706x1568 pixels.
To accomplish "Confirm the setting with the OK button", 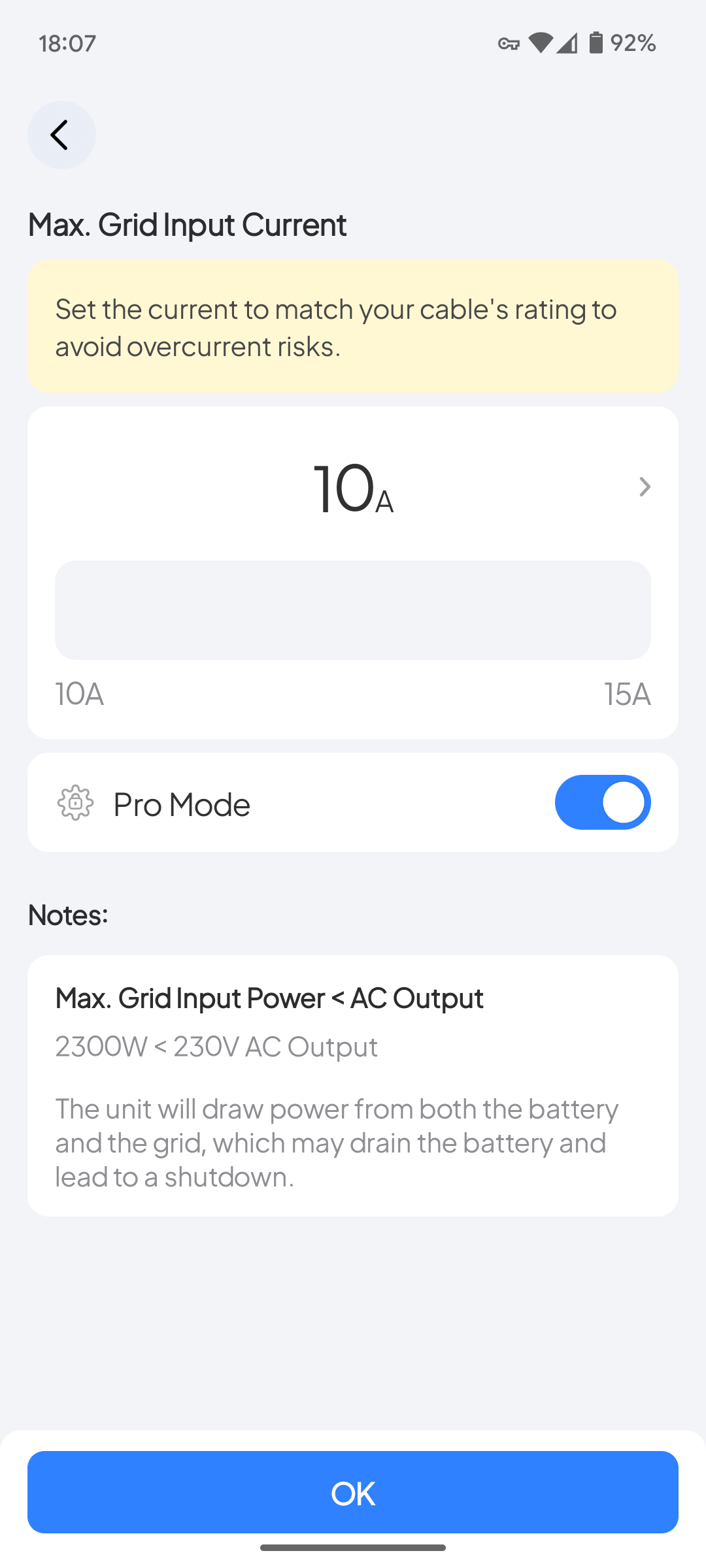I will coord(353,1492).
